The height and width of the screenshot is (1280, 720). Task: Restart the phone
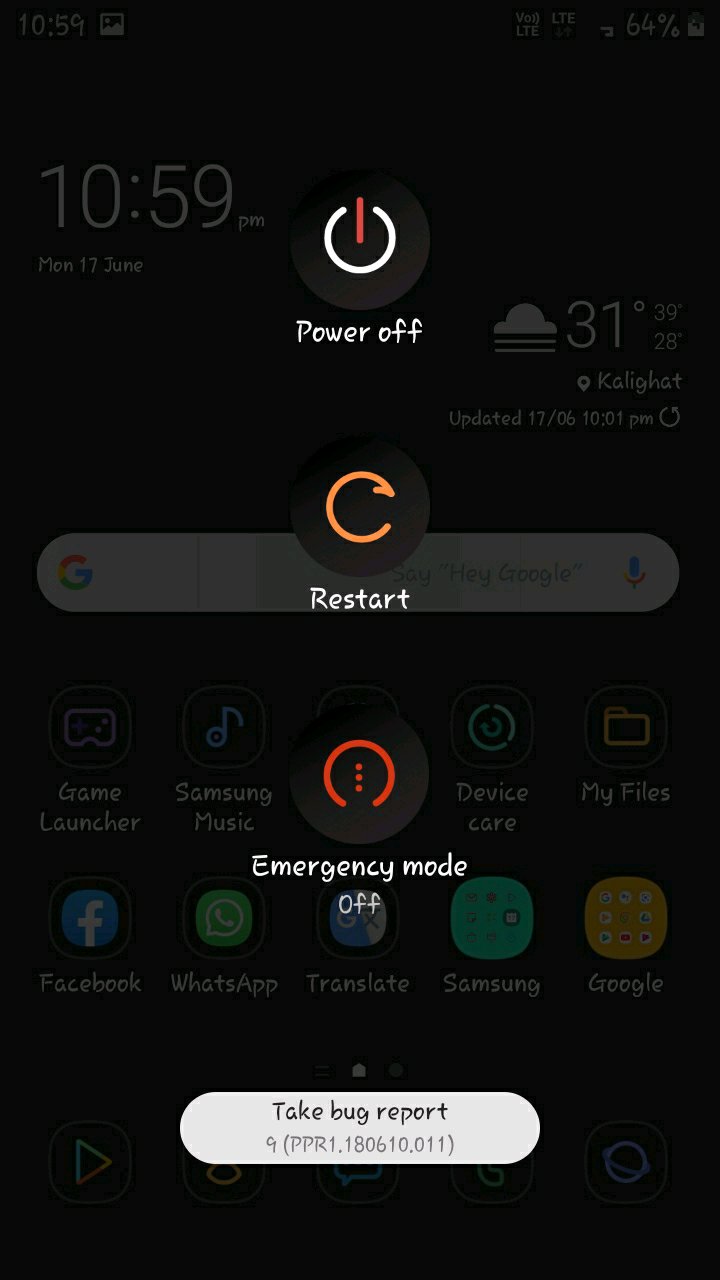coord(360,508)
